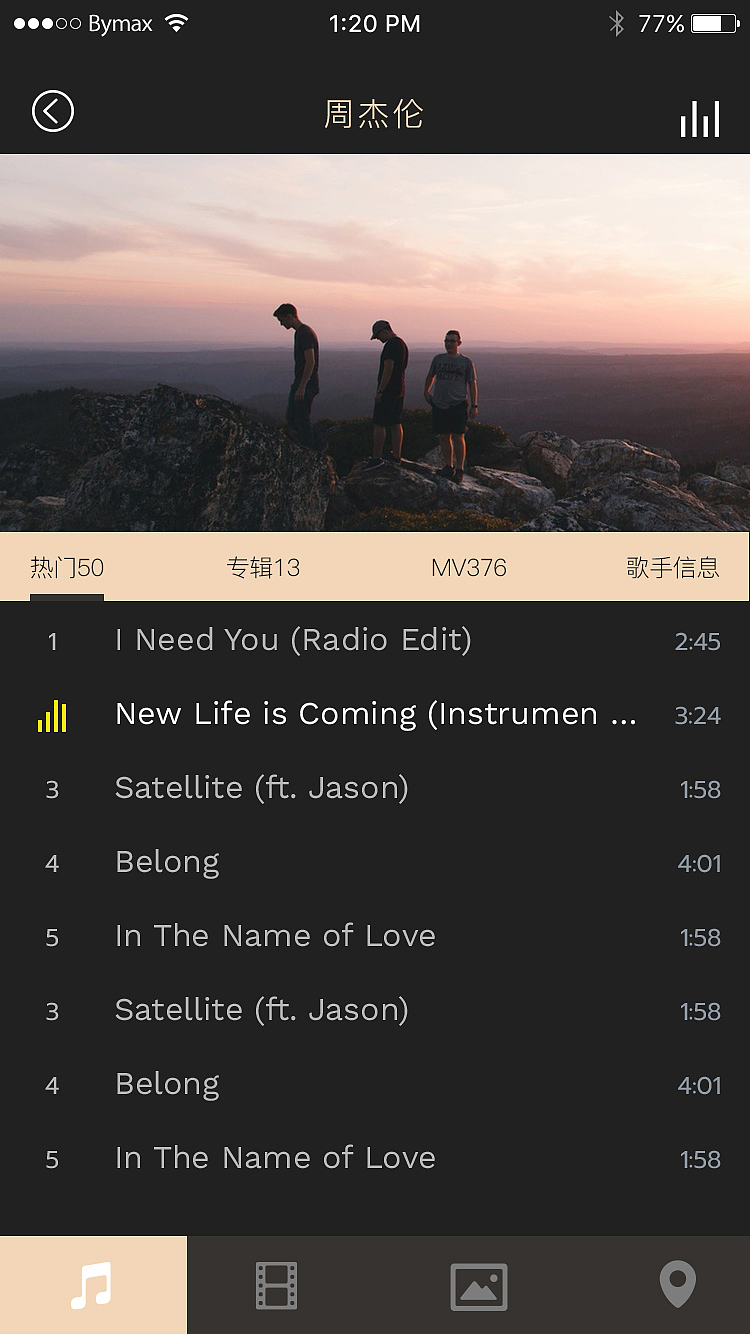Screen dimensions: 750x1334
Task: Switch to the 专辑13 tab
Action: pos(263,568)
